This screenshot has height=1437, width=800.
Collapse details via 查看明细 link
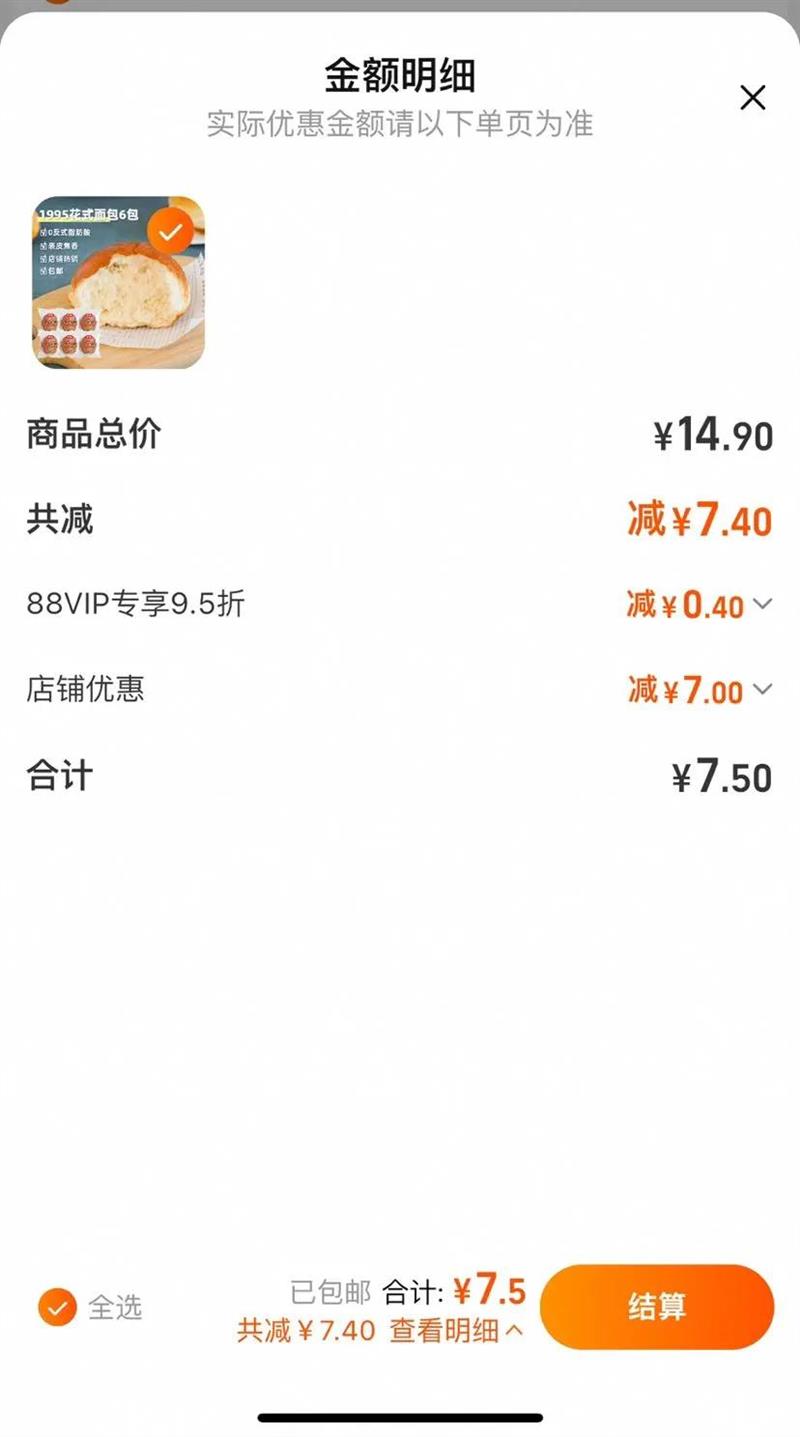coord(456,1331)
